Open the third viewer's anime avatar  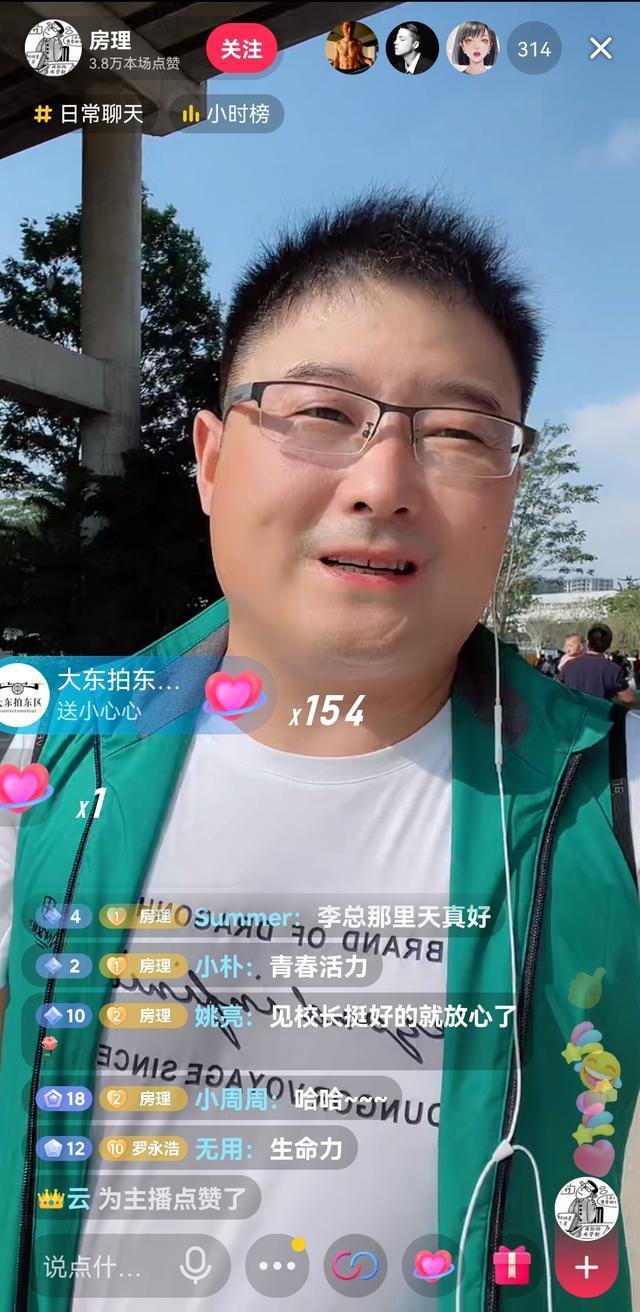[472, 48]
